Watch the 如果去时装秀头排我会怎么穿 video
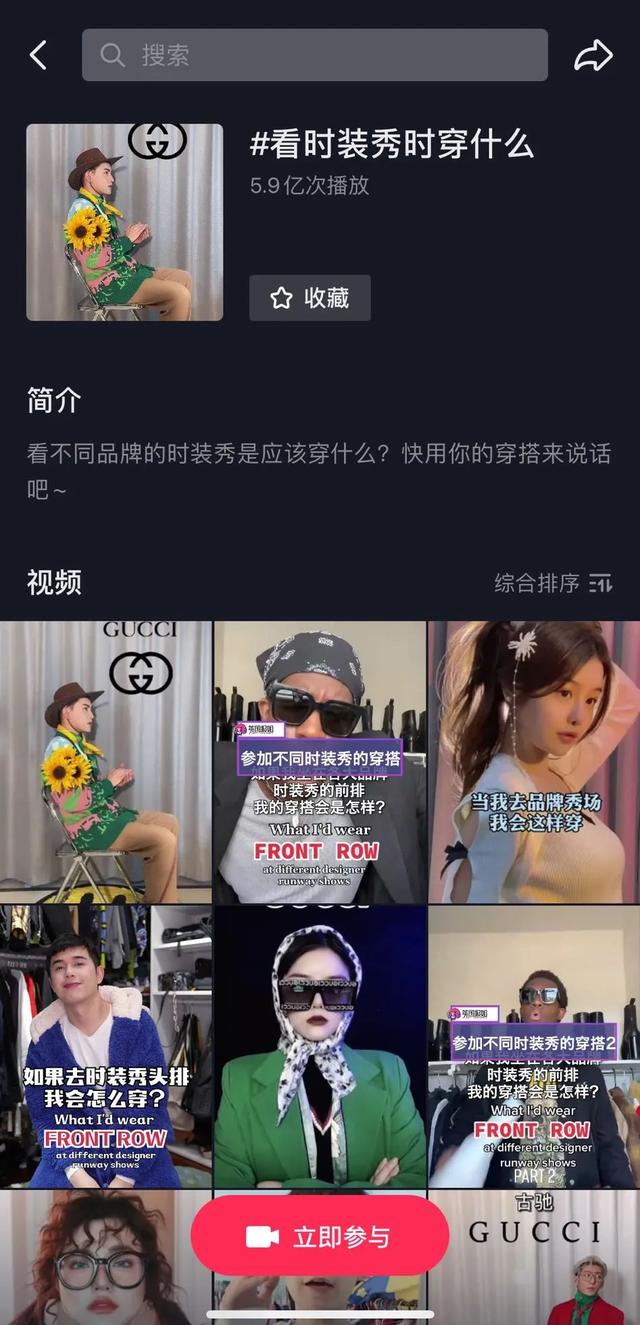The height and width of the screenshot is (1325, 640). tap(106, 1046)
